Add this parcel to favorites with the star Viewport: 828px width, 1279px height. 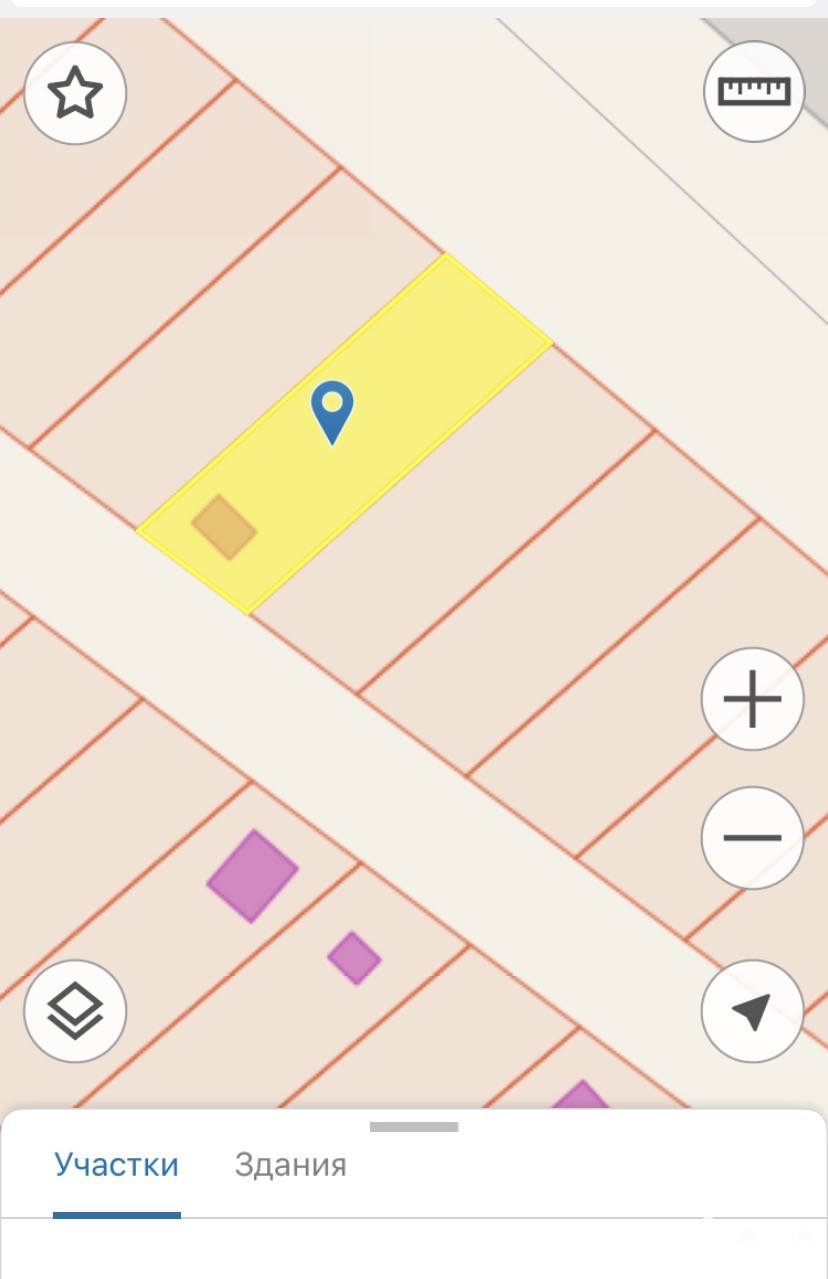75,94
